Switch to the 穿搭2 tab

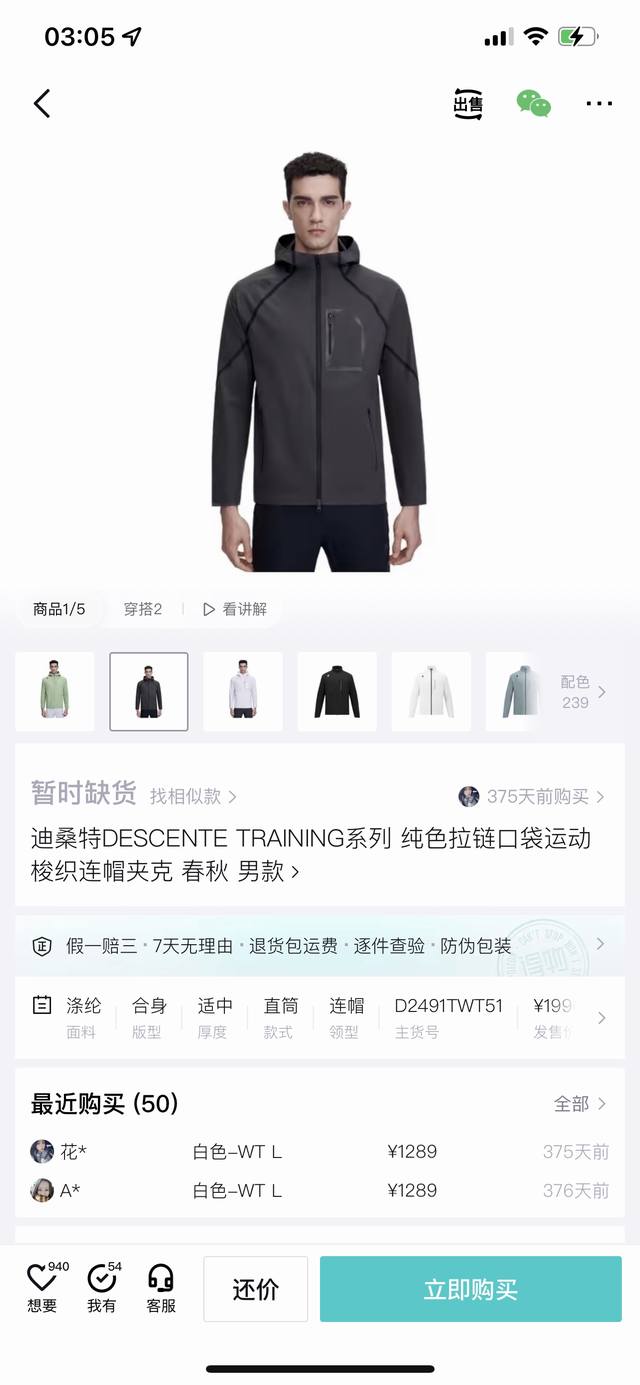(142, 609)
